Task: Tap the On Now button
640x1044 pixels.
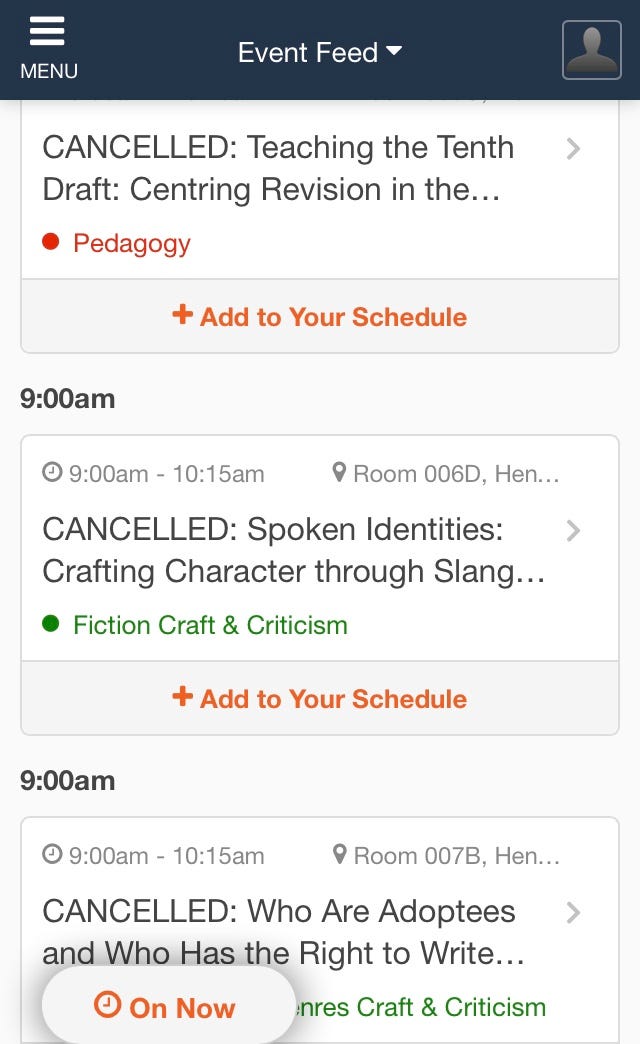Action: click(x=168, y=1006)
